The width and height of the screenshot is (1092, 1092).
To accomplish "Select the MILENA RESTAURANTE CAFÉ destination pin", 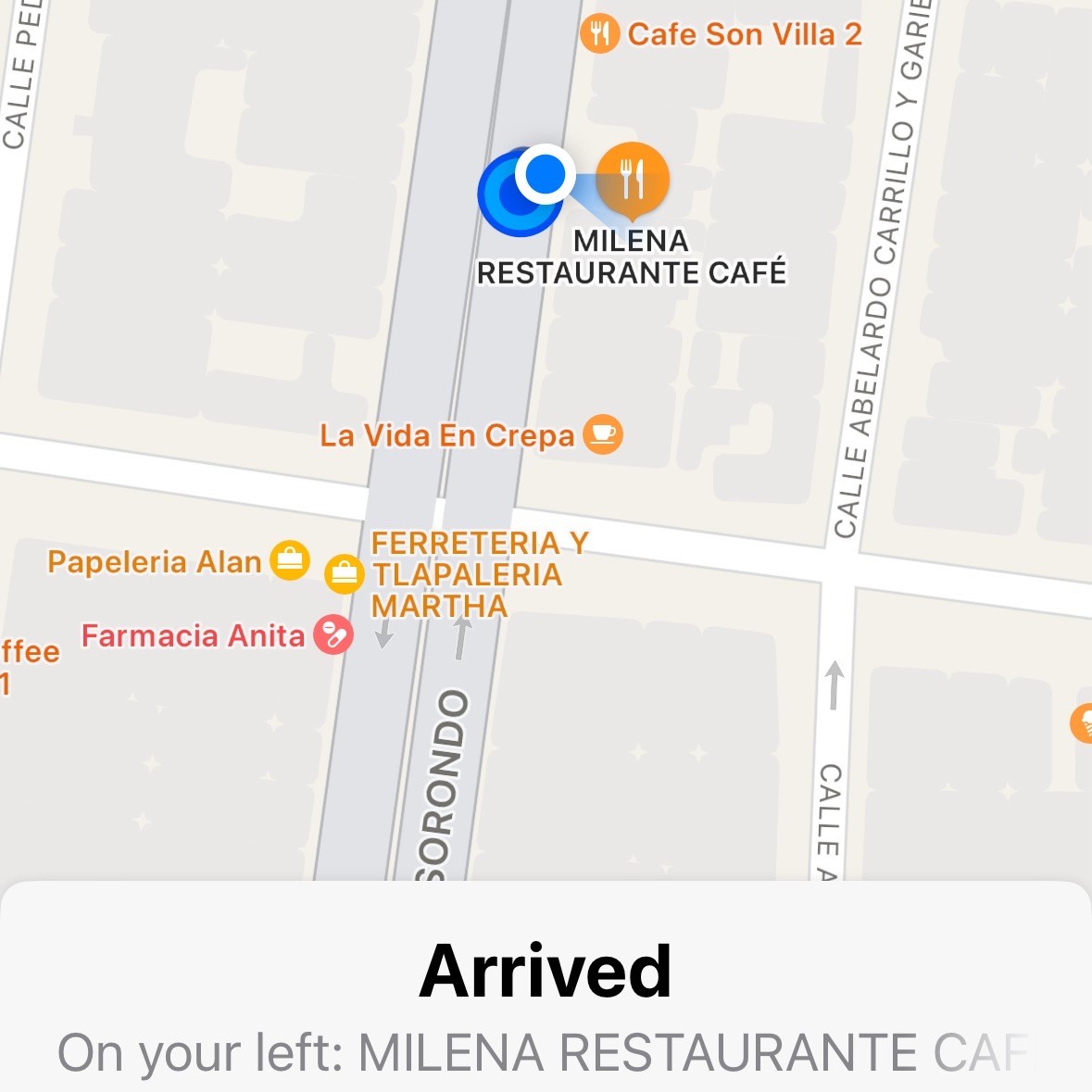I will [632, 178].
